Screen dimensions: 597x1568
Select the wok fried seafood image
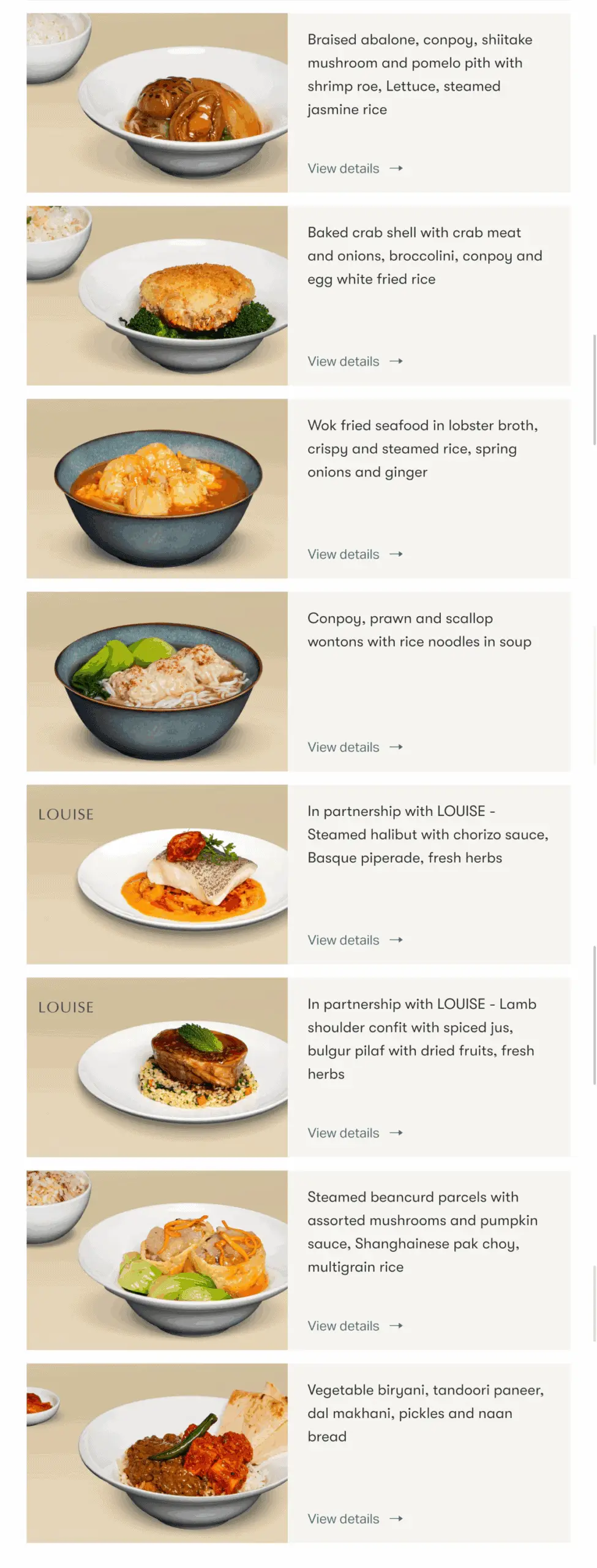pos(157,489)
